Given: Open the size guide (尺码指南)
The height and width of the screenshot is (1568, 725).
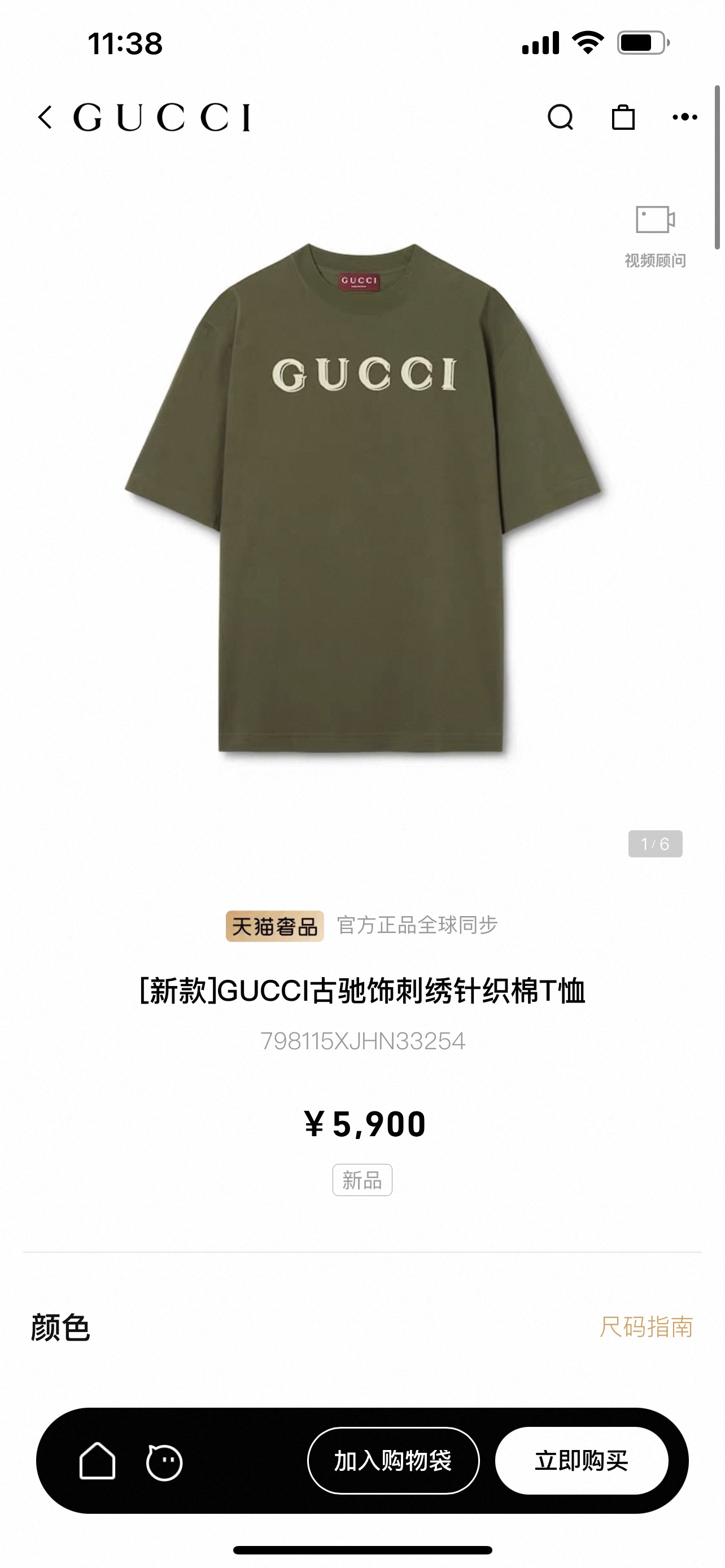Looking at the screenshot, I should (647, 1327).
